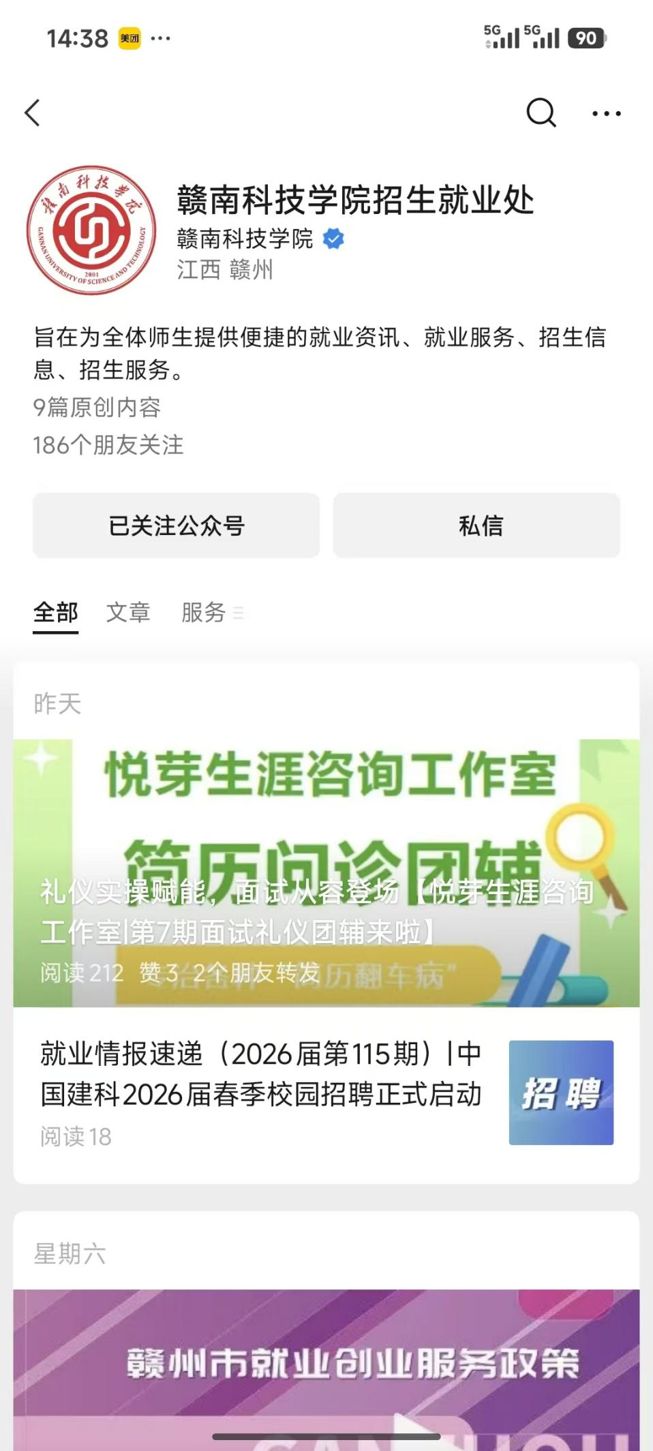Screen dimensions: 653x1451
Task: Open the 赣州市就业创业服务政策 post
Action: (326, 1364)
